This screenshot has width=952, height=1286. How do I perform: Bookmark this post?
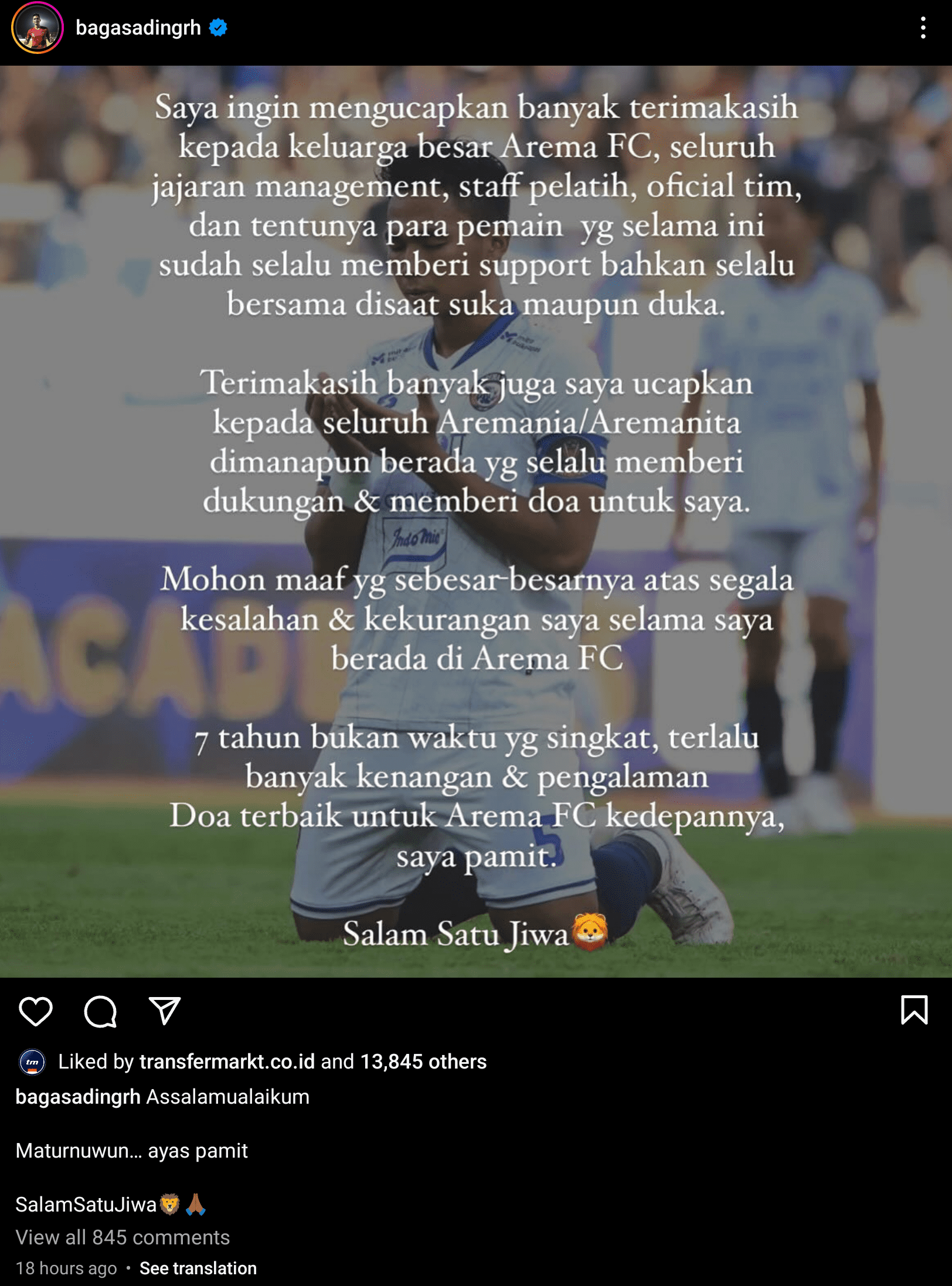coord(914,1010)
